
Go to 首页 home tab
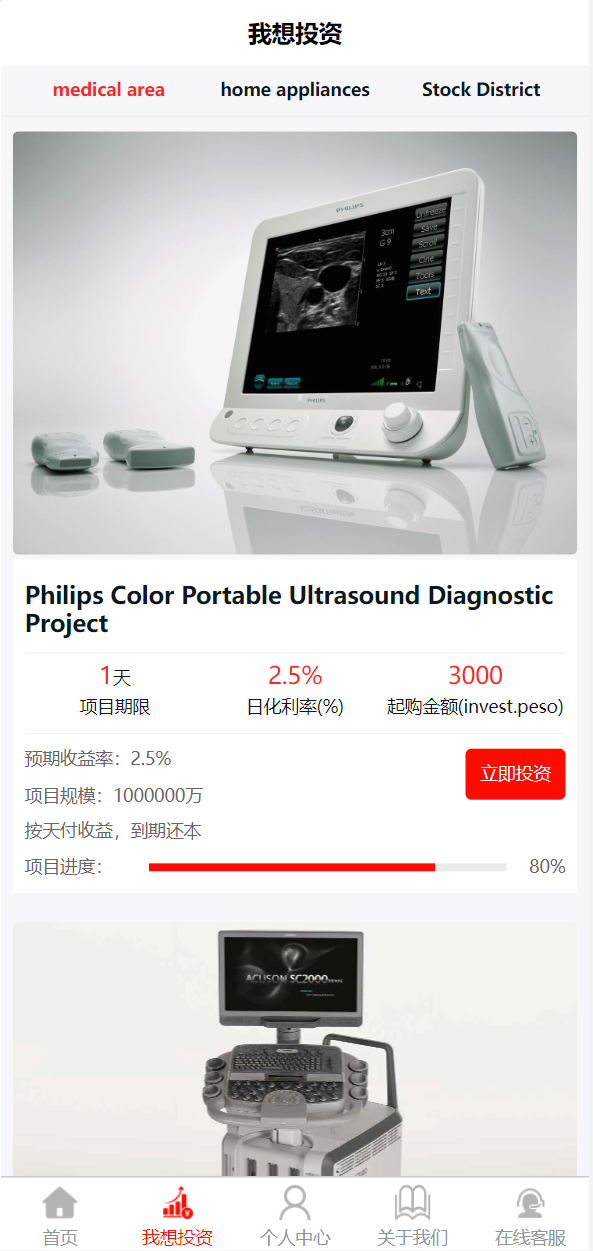[x=60, y=1216]
